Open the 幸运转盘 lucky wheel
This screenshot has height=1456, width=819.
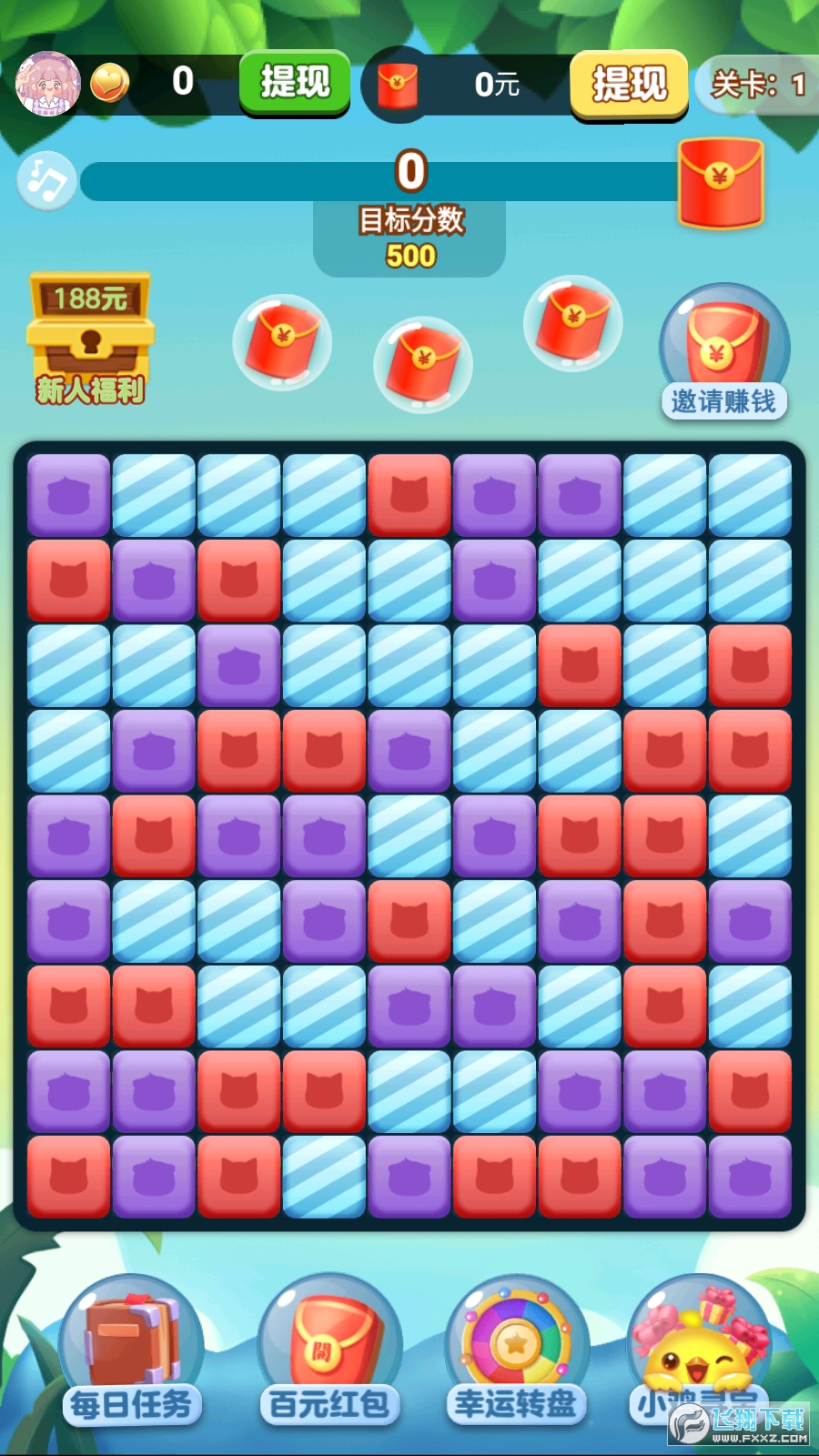coord(517,1351)
